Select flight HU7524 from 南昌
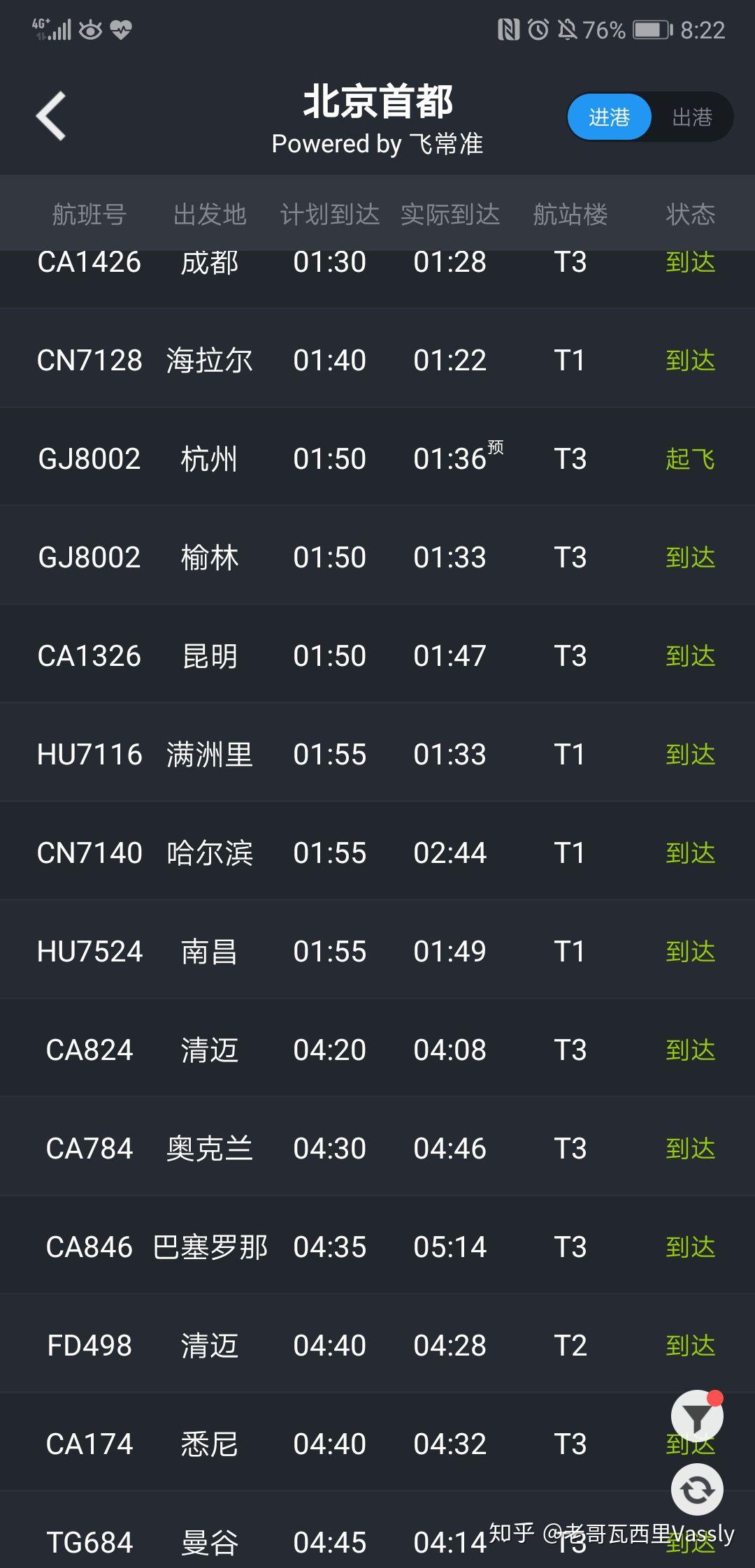Viewport: 755px width, 1568px height. [x=377, y=952]
